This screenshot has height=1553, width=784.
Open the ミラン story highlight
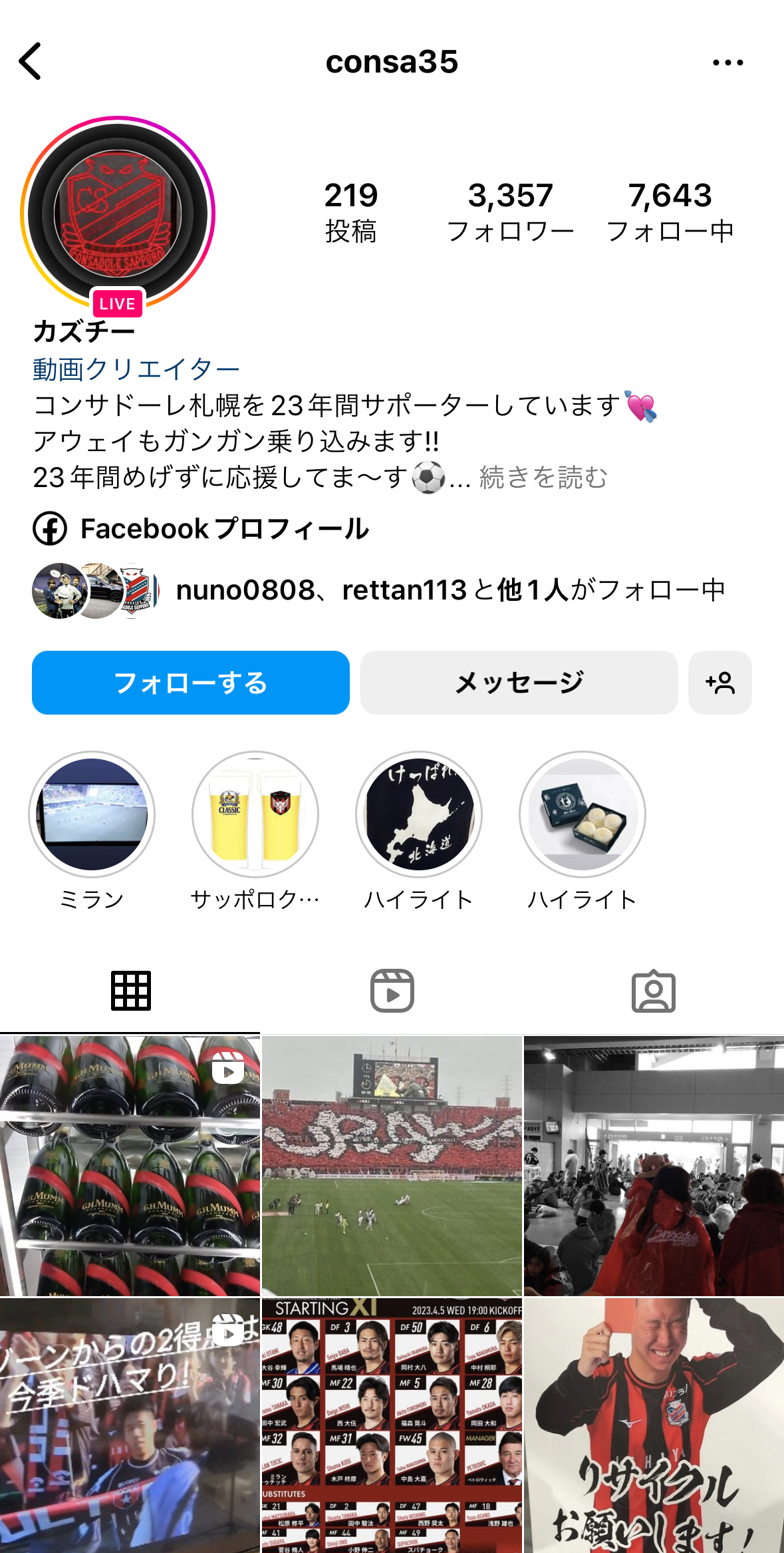click(92, 814)
